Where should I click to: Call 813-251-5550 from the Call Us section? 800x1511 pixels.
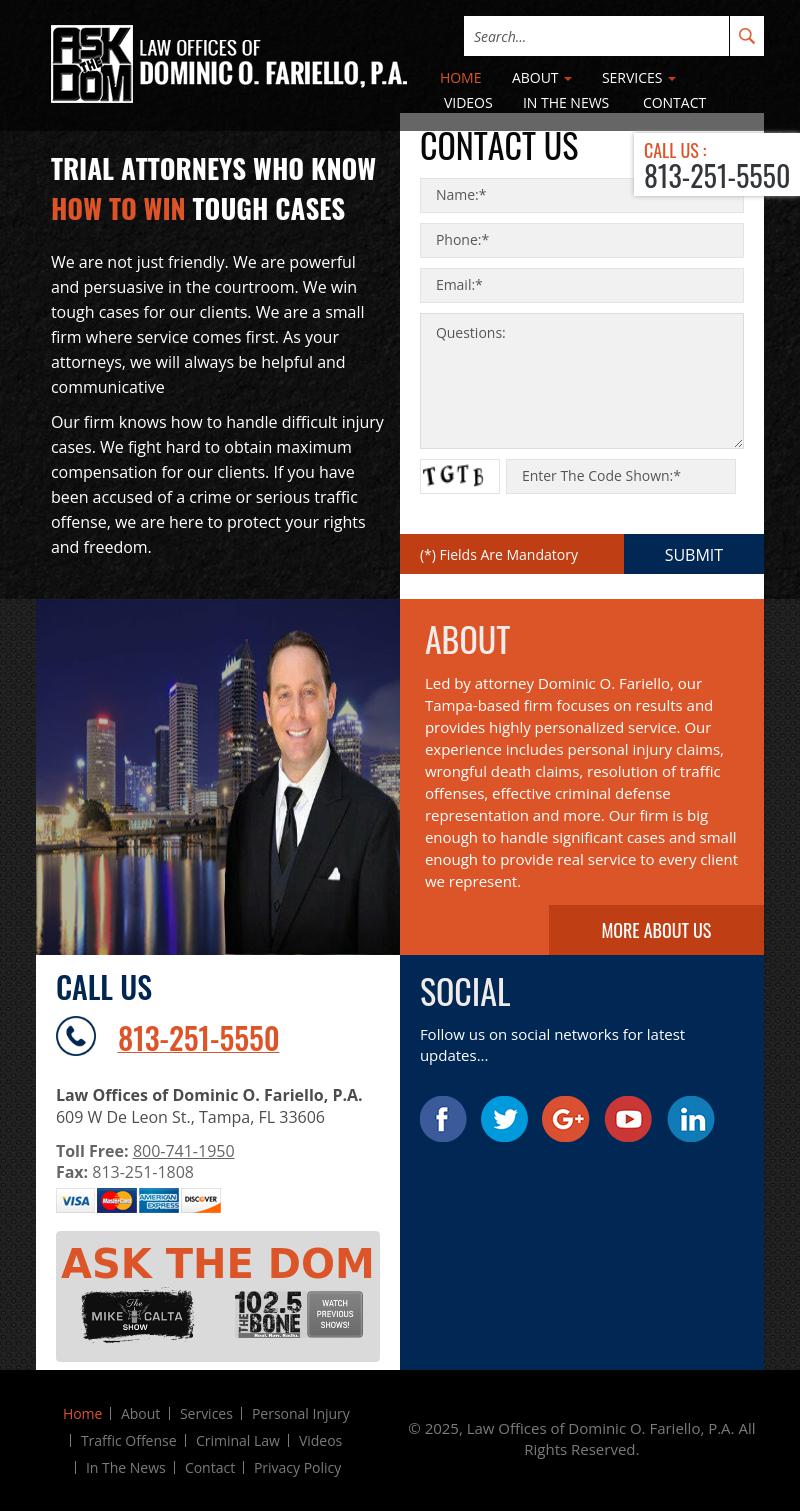point(198,1038)
